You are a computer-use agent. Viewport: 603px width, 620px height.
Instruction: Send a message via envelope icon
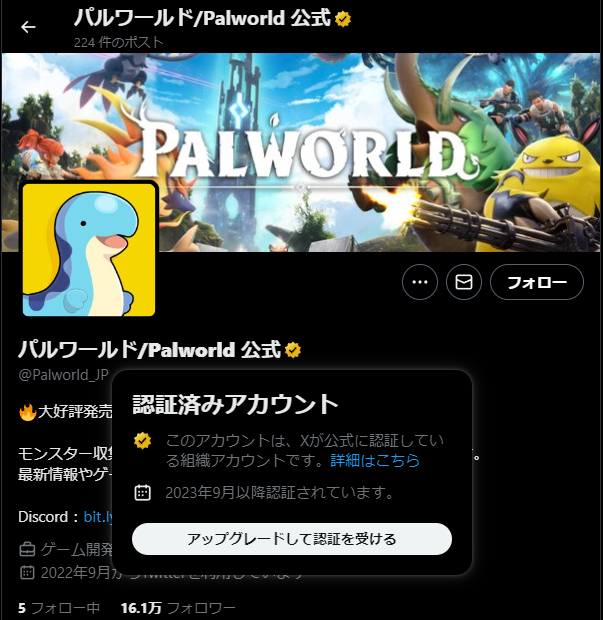(x=464, y=282)
